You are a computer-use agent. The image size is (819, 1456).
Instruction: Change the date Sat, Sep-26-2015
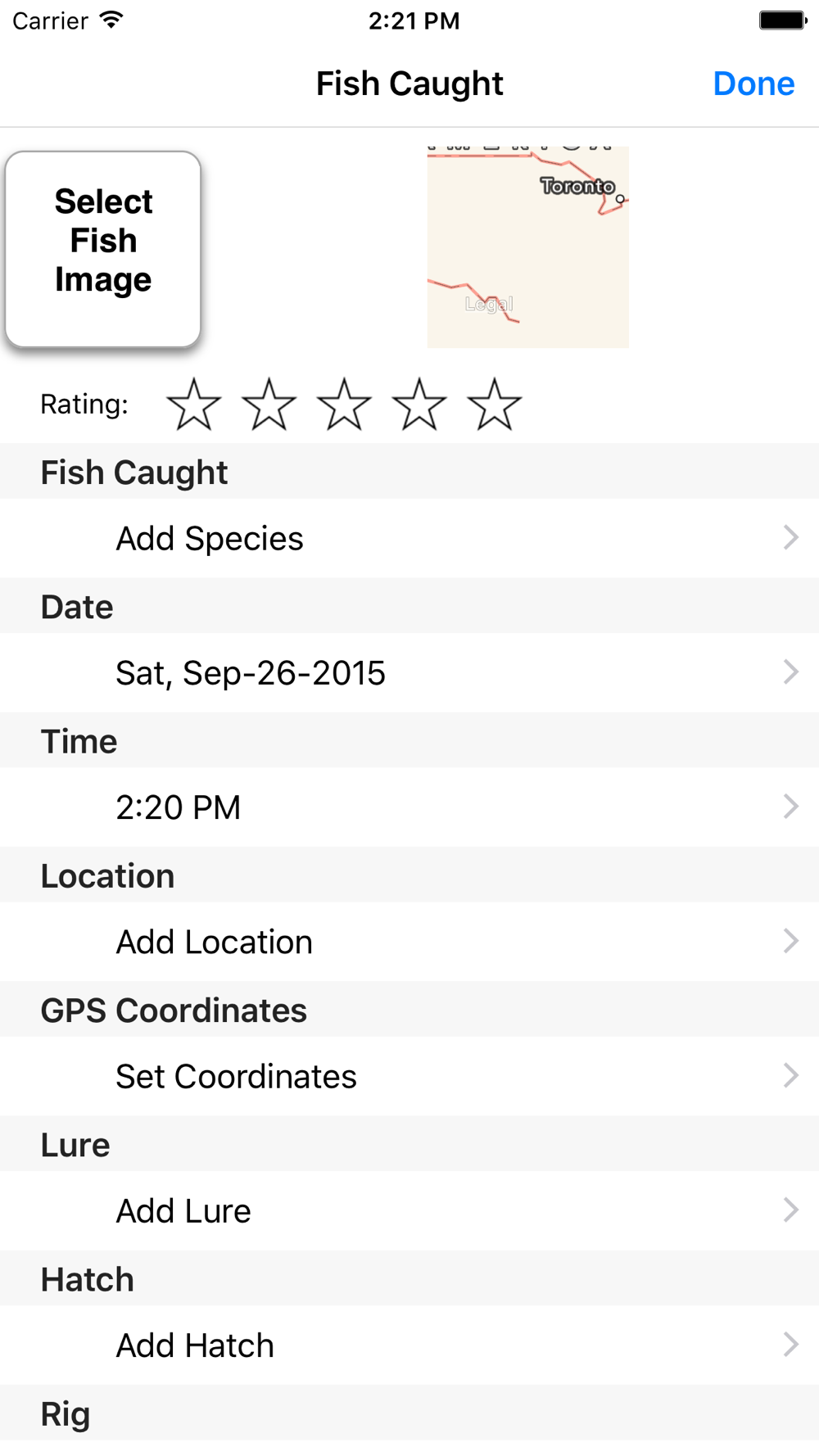point(409,672)
